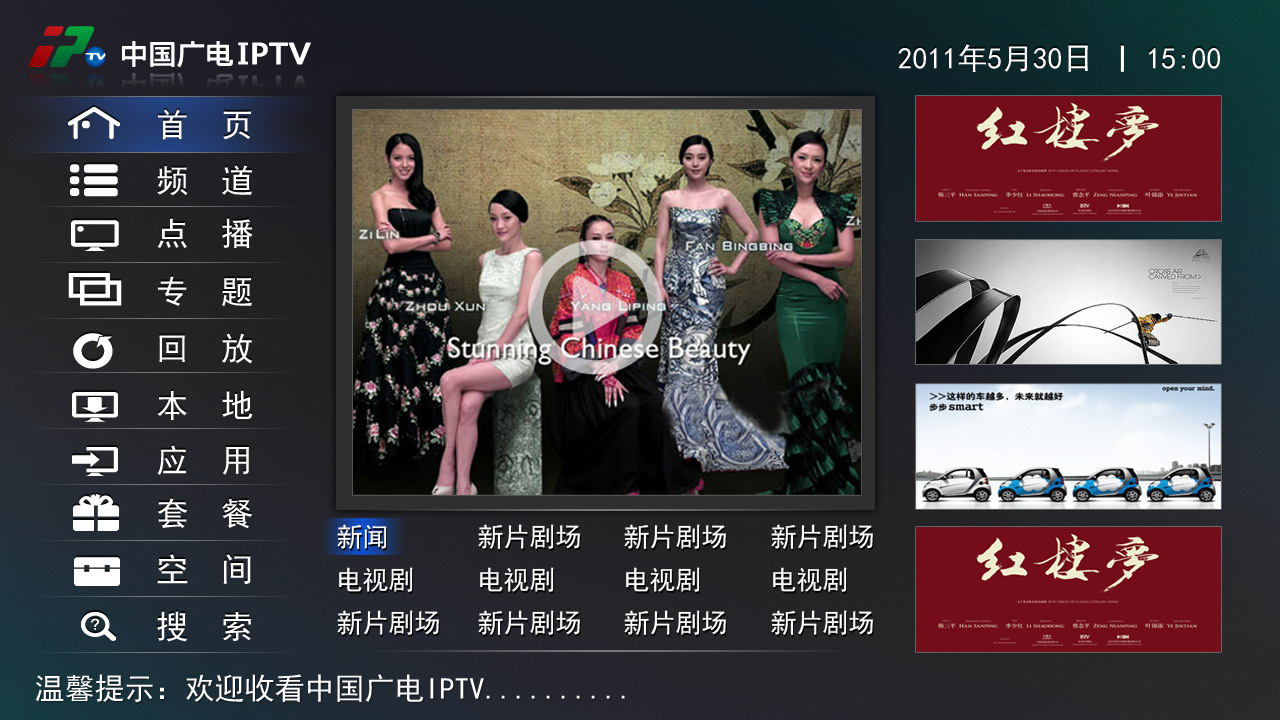Select the 新闻 news category

tap(362, 538)
